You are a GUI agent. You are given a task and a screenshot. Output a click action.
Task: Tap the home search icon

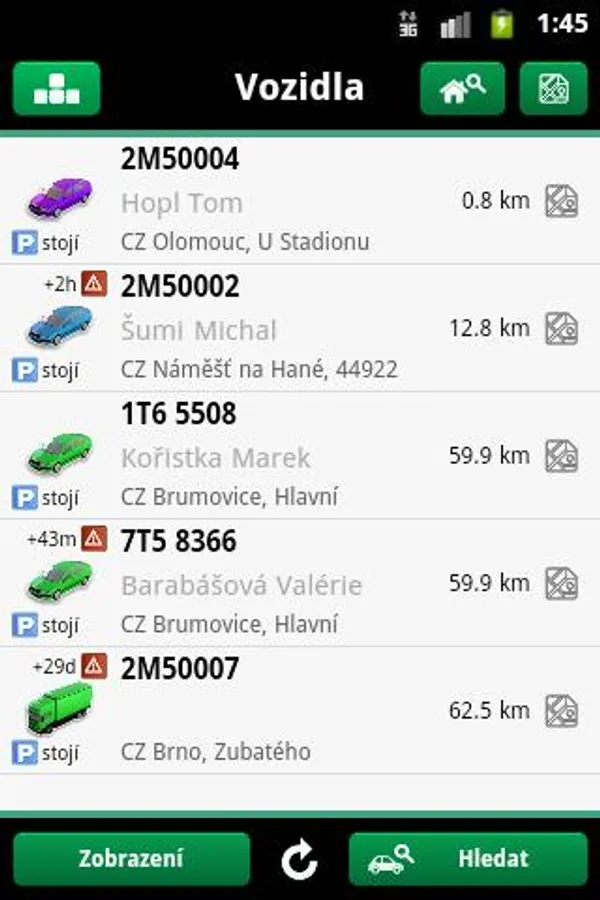pyautogui.click(x=462, y=88)
